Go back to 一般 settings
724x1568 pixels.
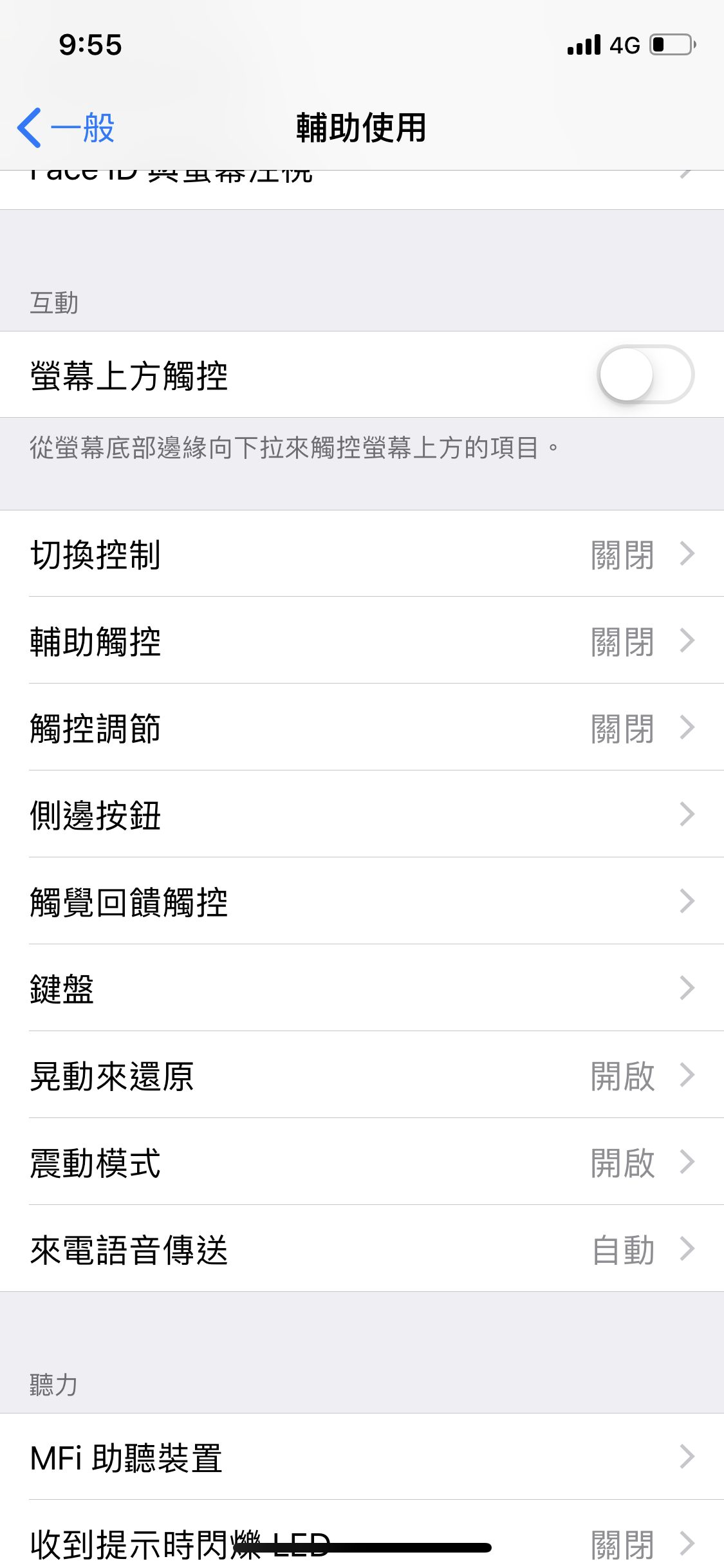66,127
